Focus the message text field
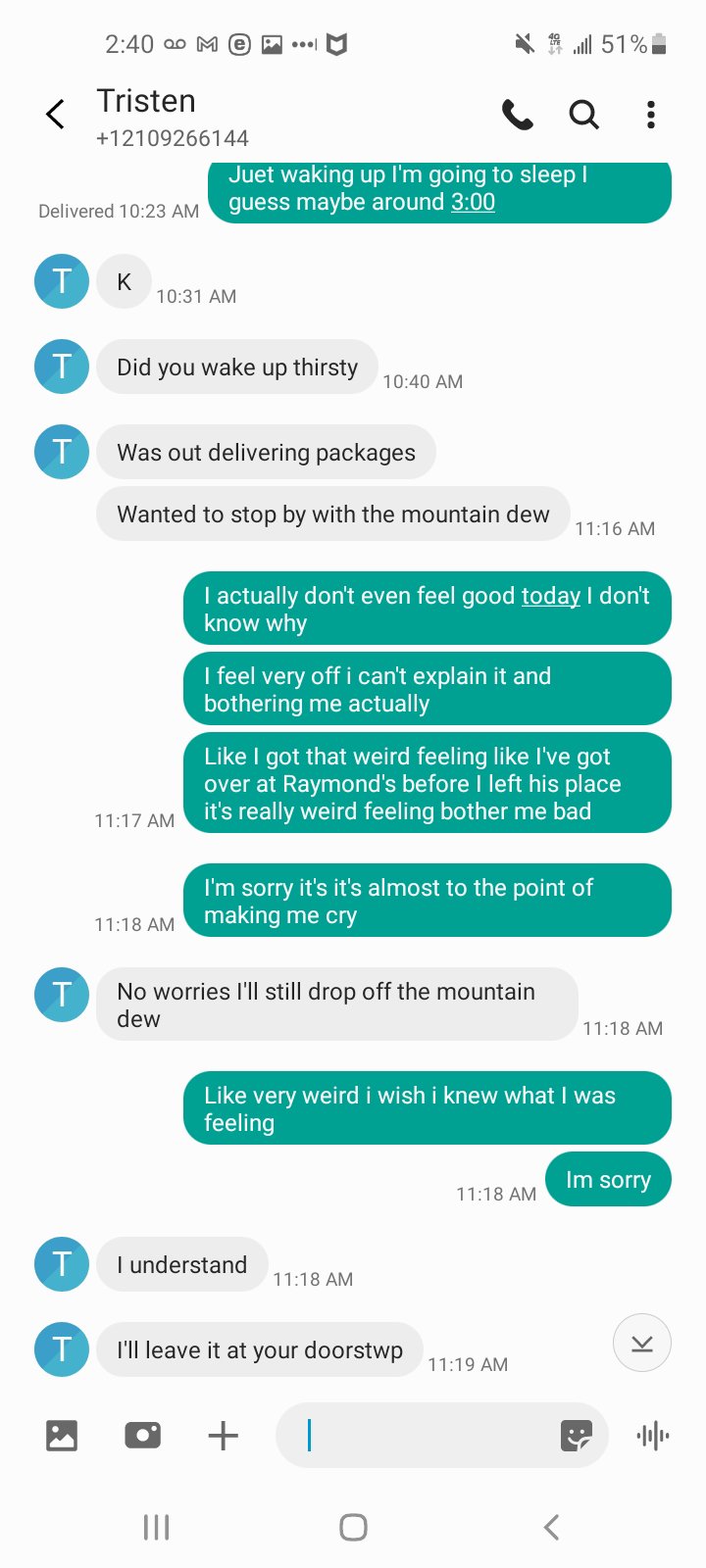Image resolution: width=706 pixels, height=1568 pixels. [422, 1436]
